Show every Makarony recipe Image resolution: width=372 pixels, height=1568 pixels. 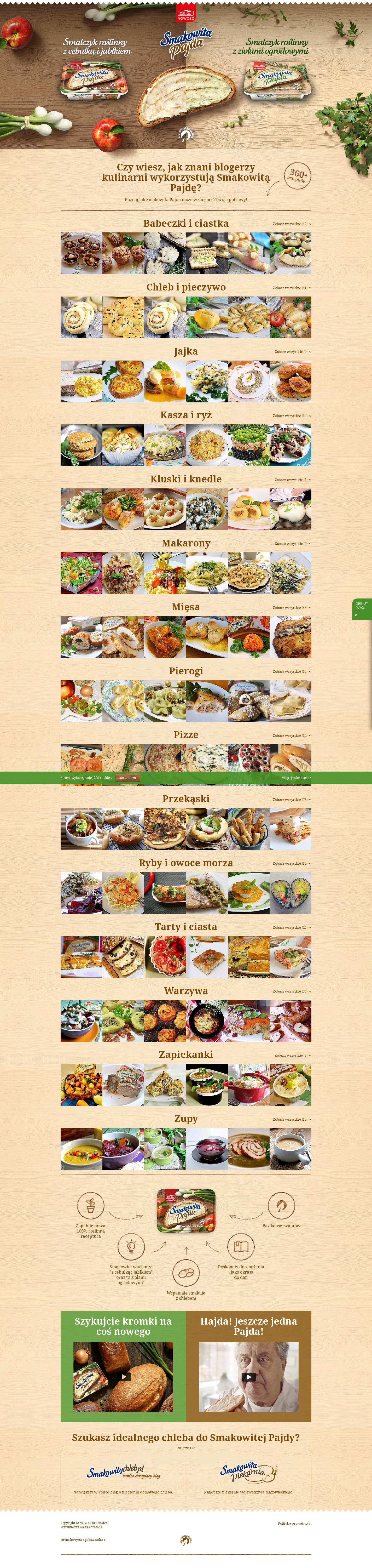292,544
